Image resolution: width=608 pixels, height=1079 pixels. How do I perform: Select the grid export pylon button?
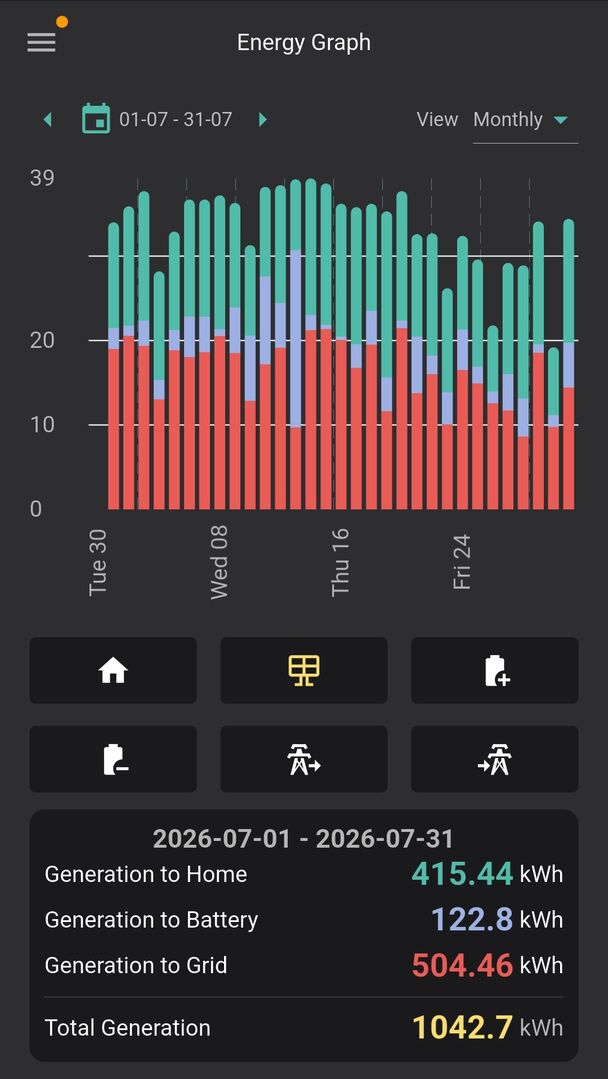[x=303, y=759]
